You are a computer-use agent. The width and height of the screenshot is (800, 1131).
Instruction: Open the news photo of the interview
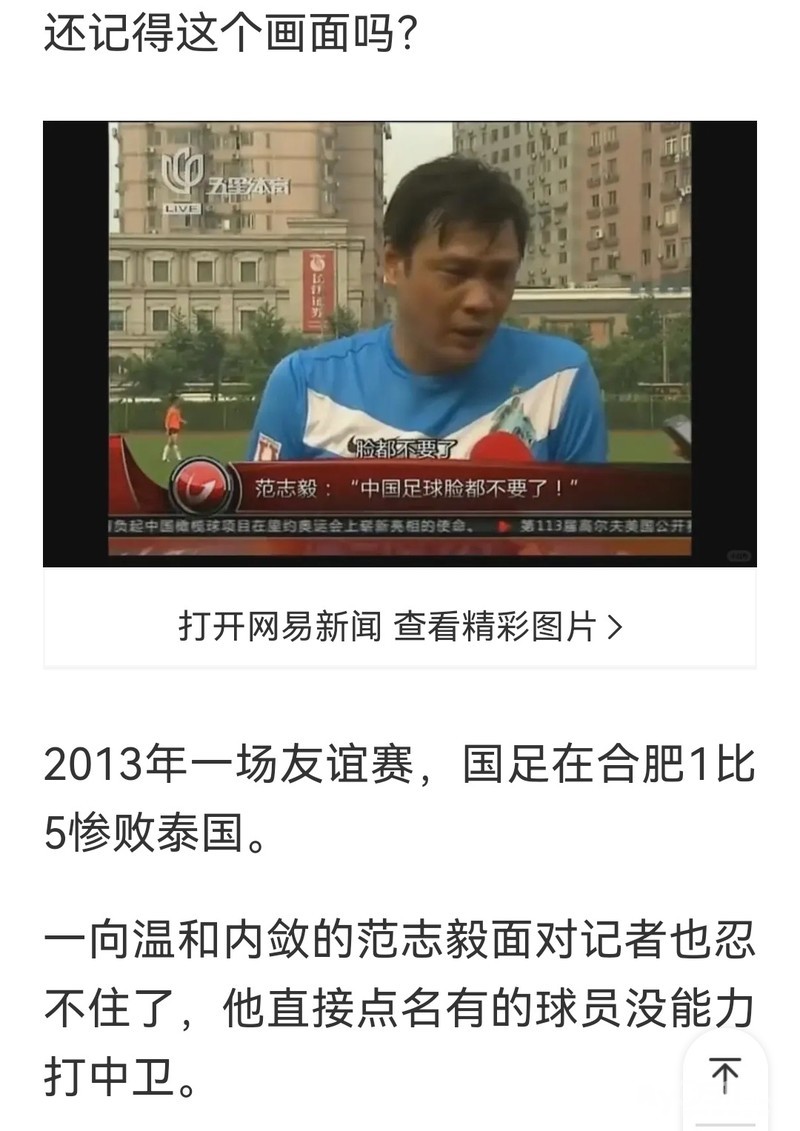coord(399,343)
